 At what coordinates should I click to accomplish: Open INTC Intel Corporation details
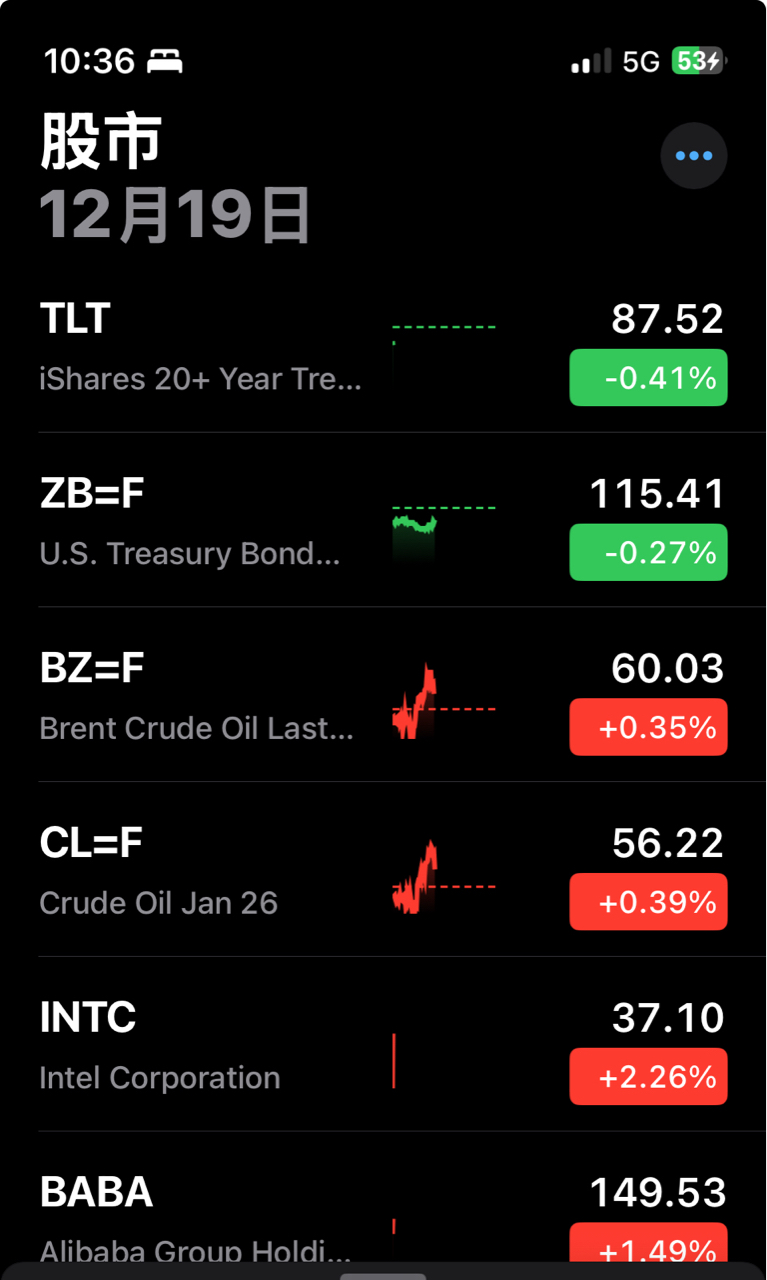200,1046
